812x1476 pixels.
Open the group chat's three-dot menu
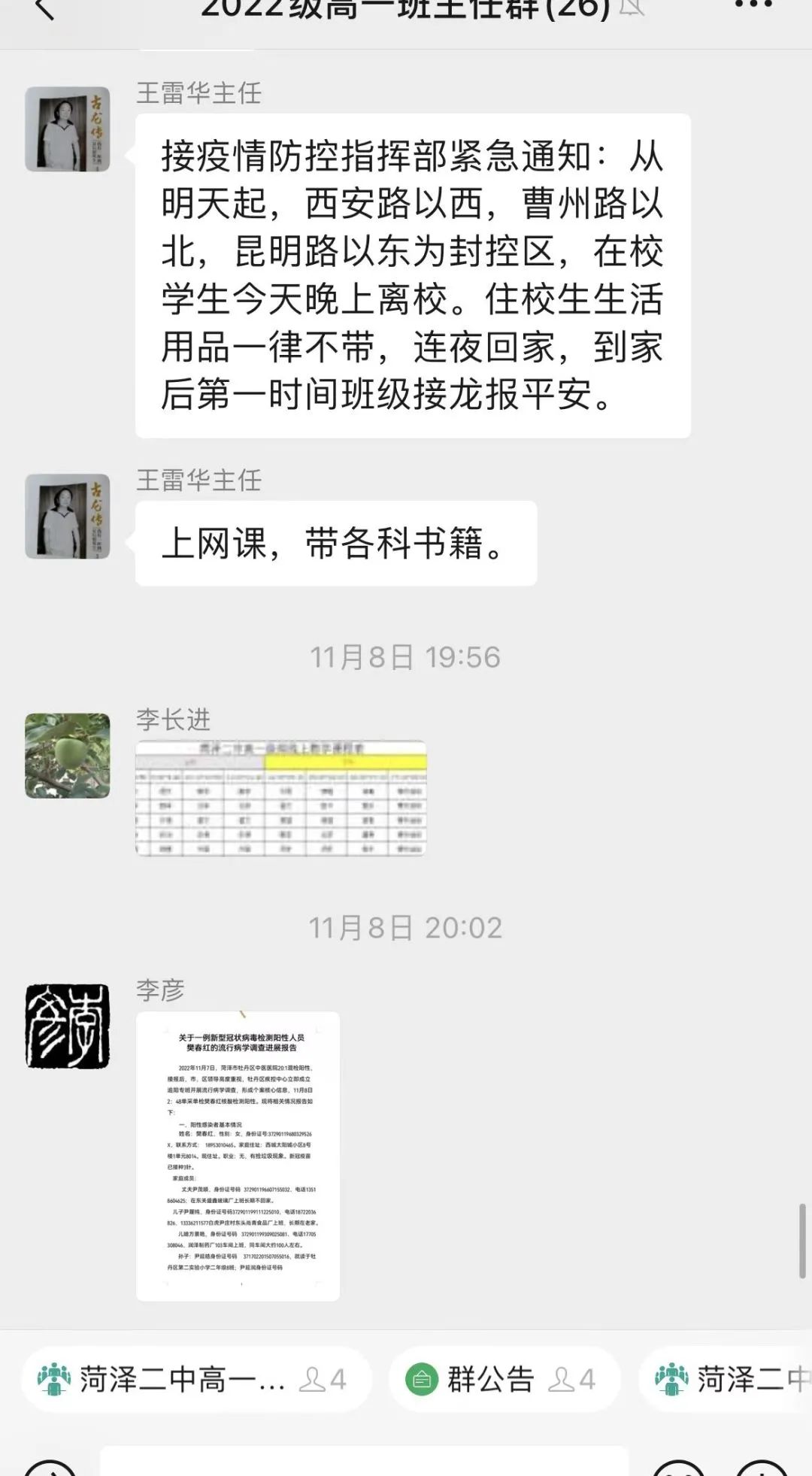click(x=753, y=6)
